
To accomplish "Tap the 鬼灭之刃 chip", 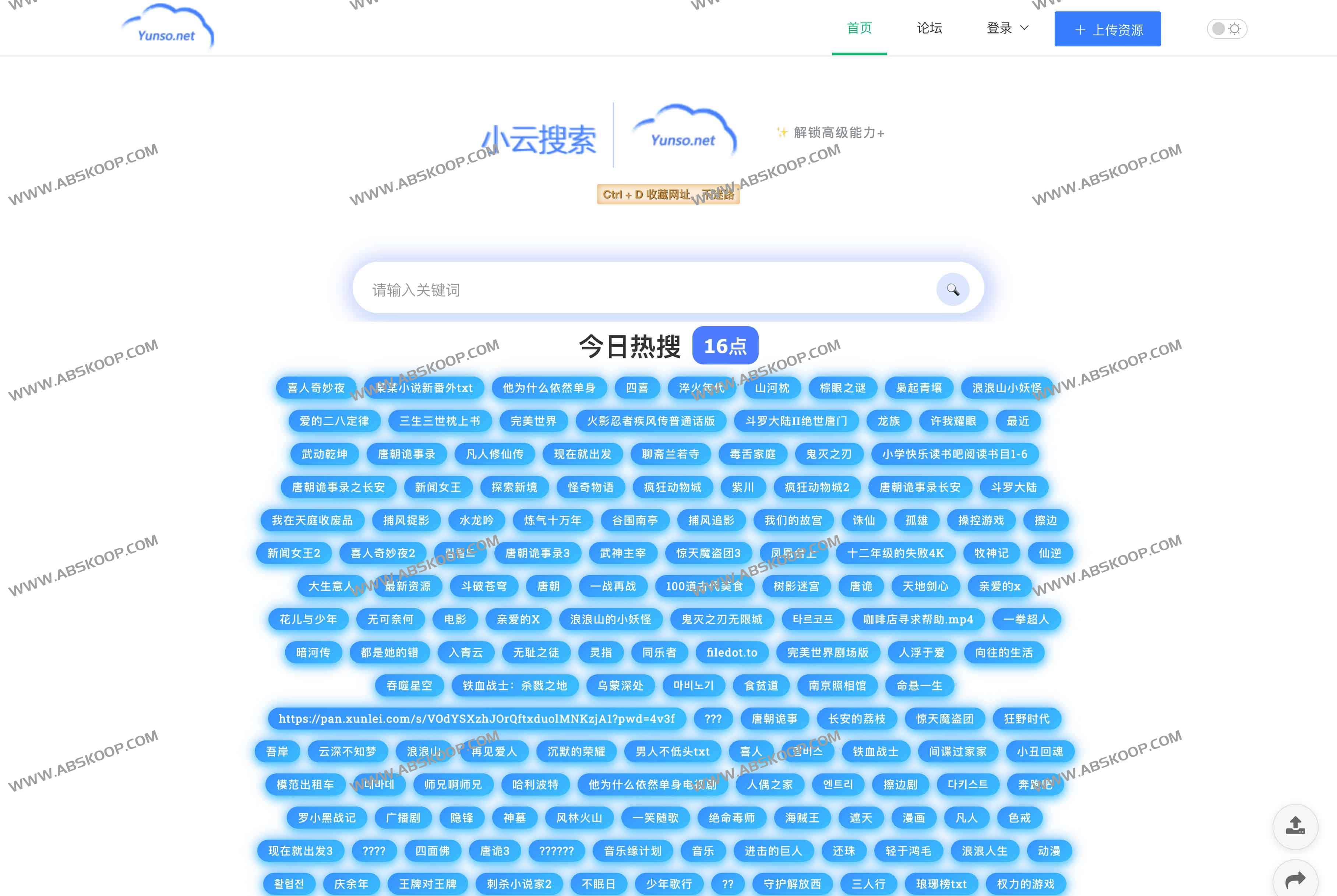I will 829,454.
